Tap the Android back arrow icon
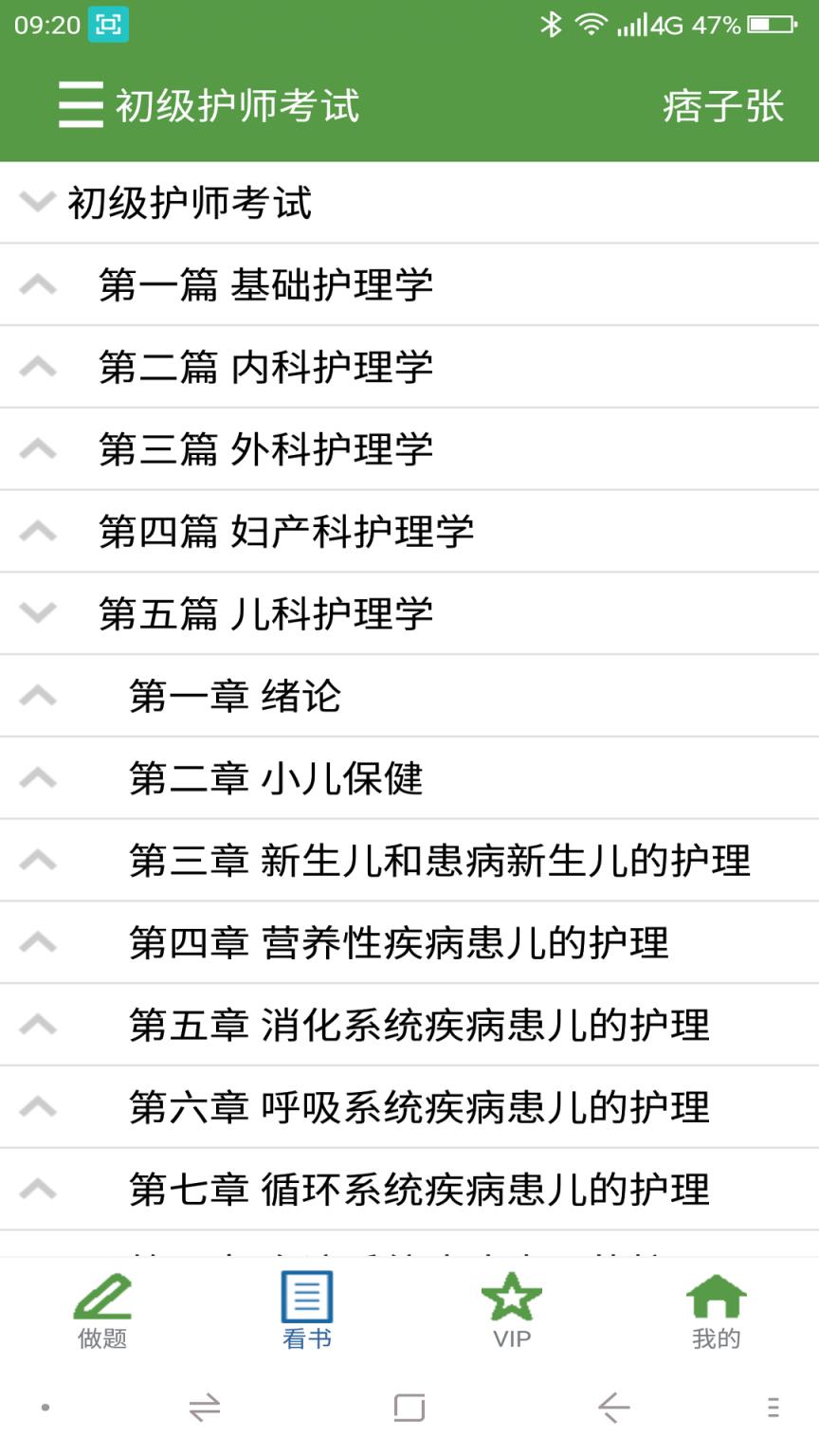Viewport: 819px width, 1456px height. pyautogui.click(x=614, y=1409)
